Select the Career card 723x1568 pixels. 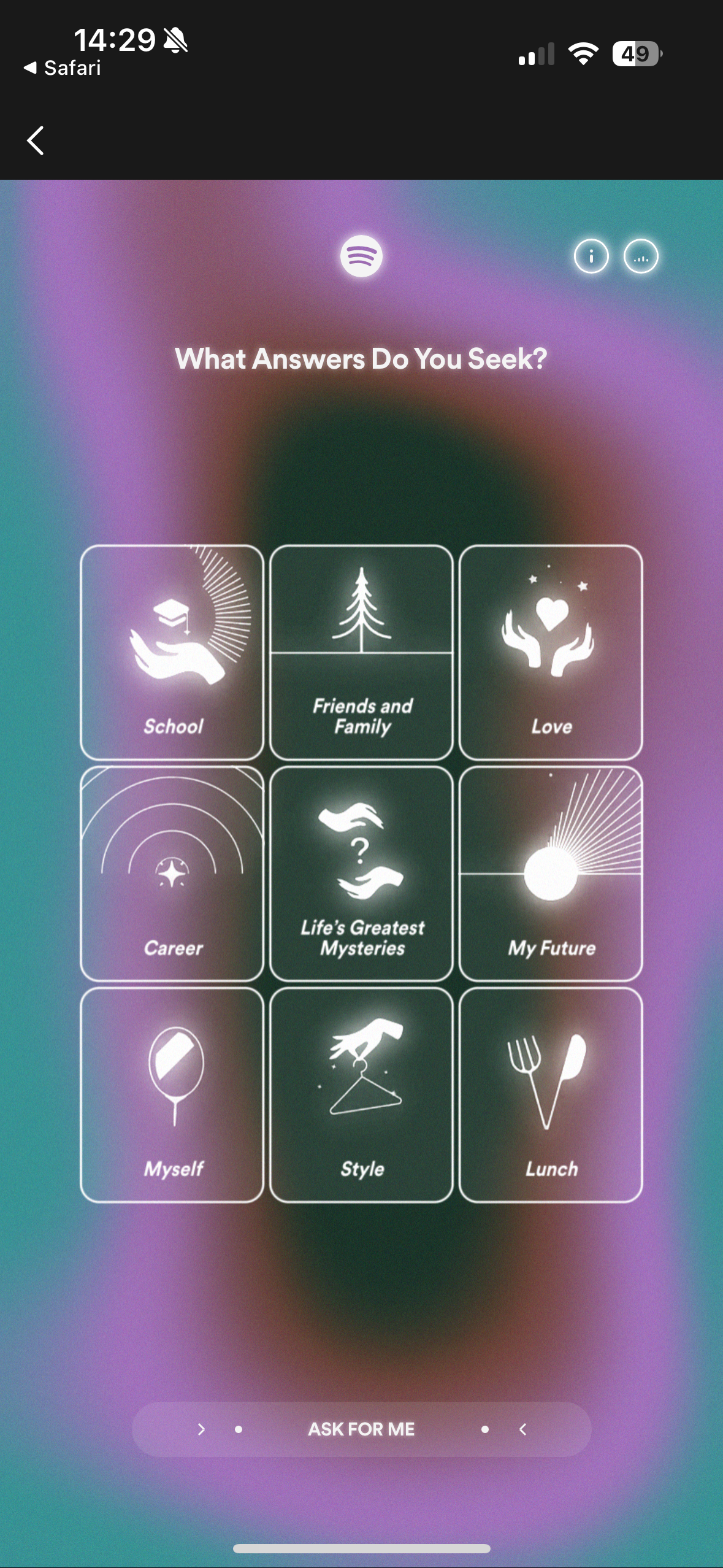pyautogui.click(x=172, y=874)
